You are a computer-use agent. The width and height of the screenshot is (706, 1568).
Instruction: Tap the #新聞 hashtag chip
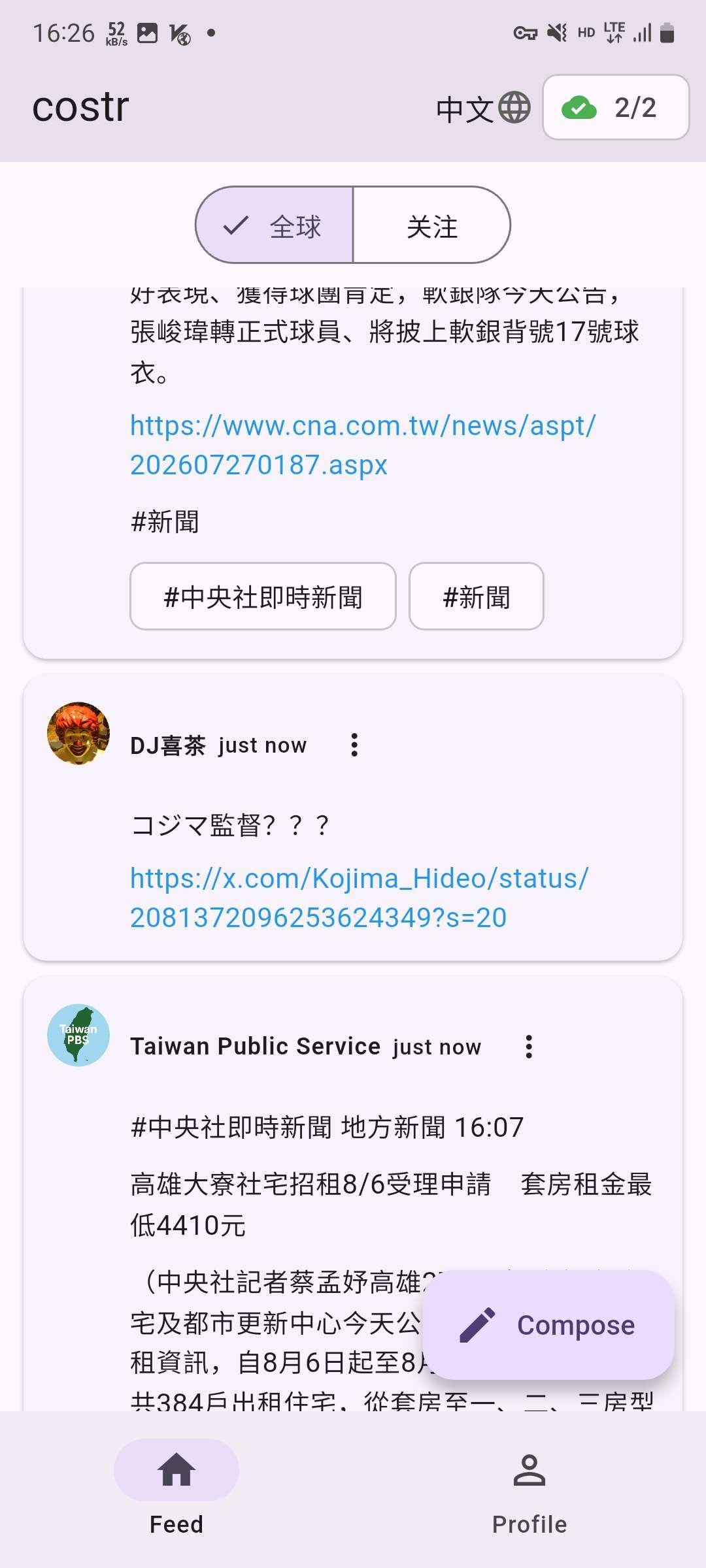tap(477, 596)
